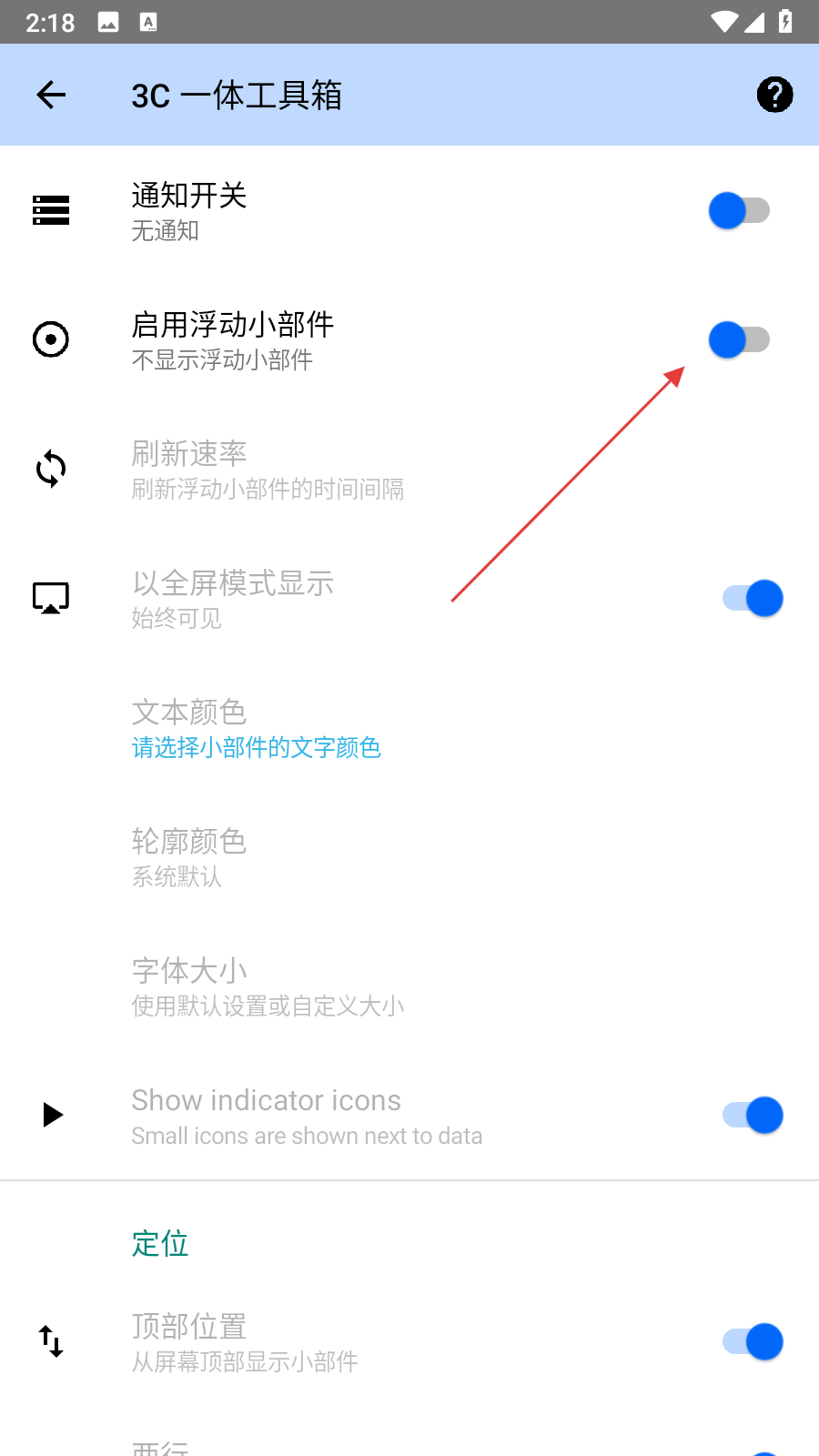Screen dimensions: 819x1456
Task: Toggle the 顶部位置 switch
Action: coord(753,1342)
